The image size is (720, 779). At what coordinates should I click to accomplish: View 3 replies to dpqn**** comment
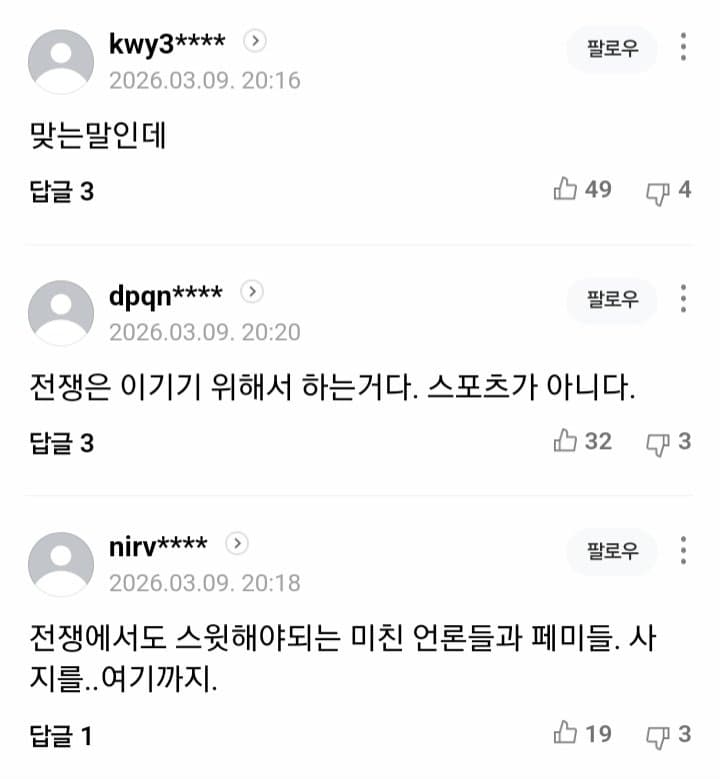tap(62, 443)
